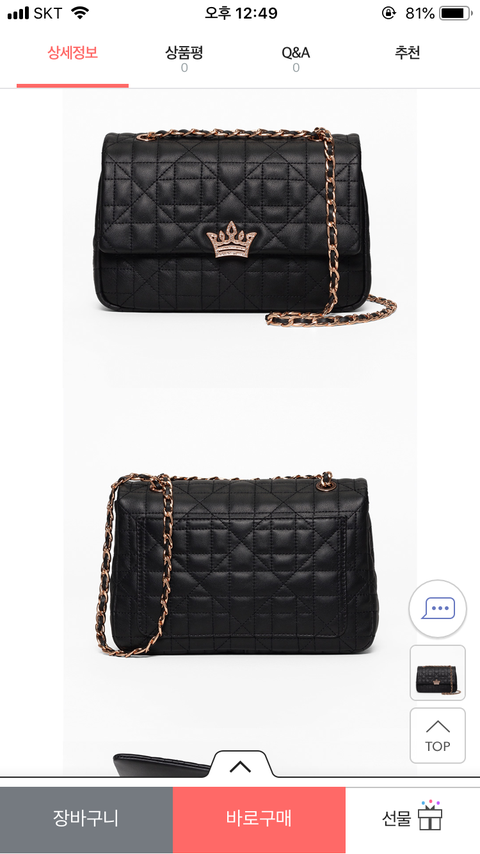The width and height of the screenshot is (480, 854).
Task: Buy now with 바로구매
Action: pos(259,818)
